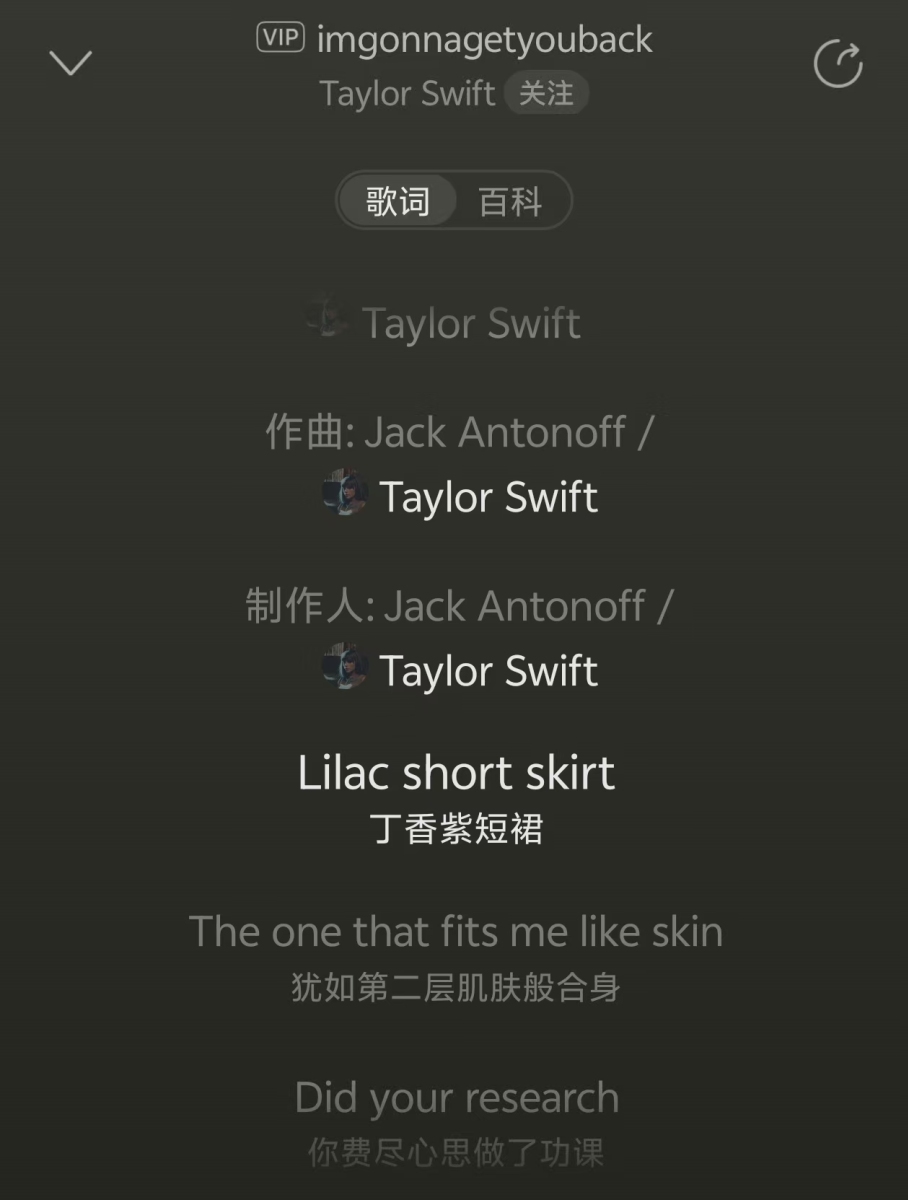Jump to lyric 'The one that fits me like skin'

click(455, 932)
